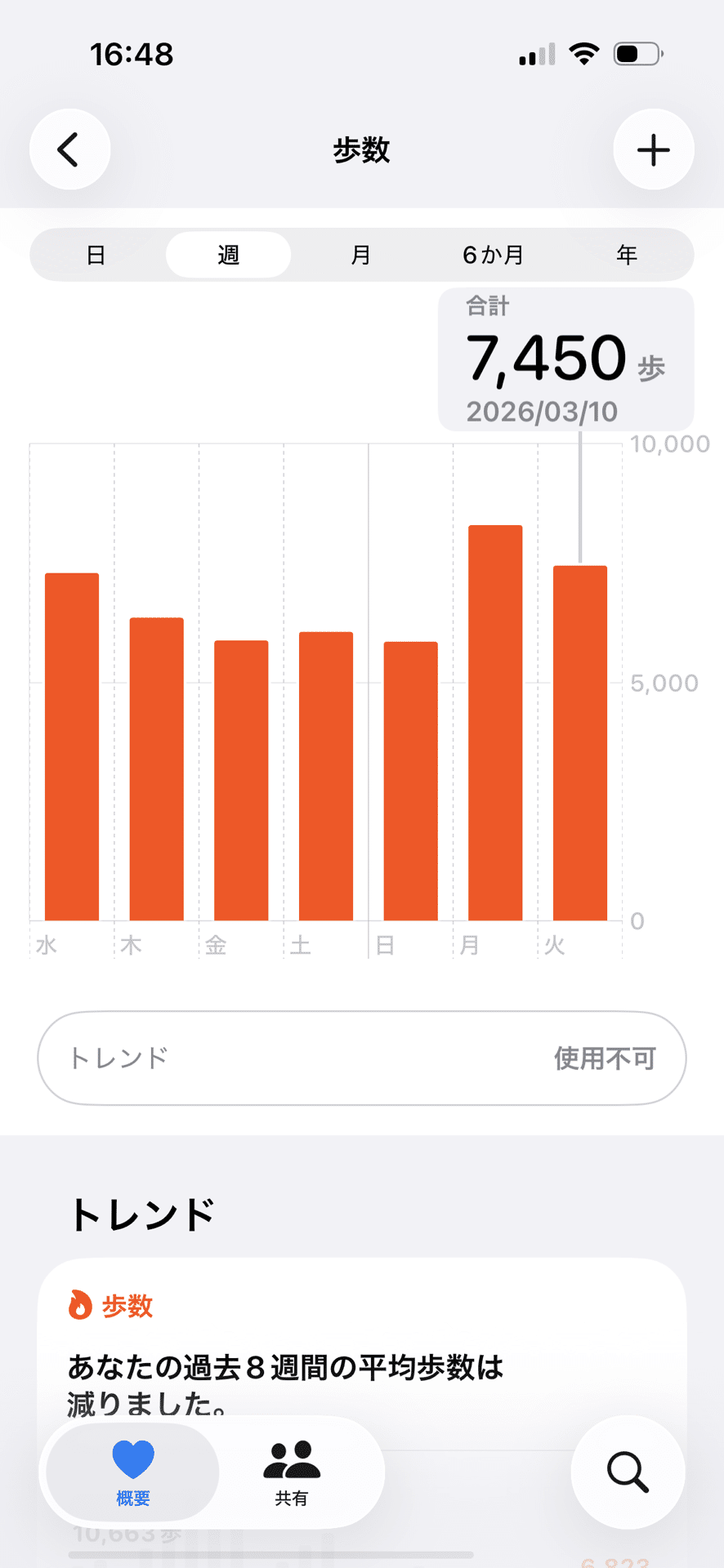Reselect the 週 segment
Viewport: 724px width, 1568px height.
pos(228,255)
